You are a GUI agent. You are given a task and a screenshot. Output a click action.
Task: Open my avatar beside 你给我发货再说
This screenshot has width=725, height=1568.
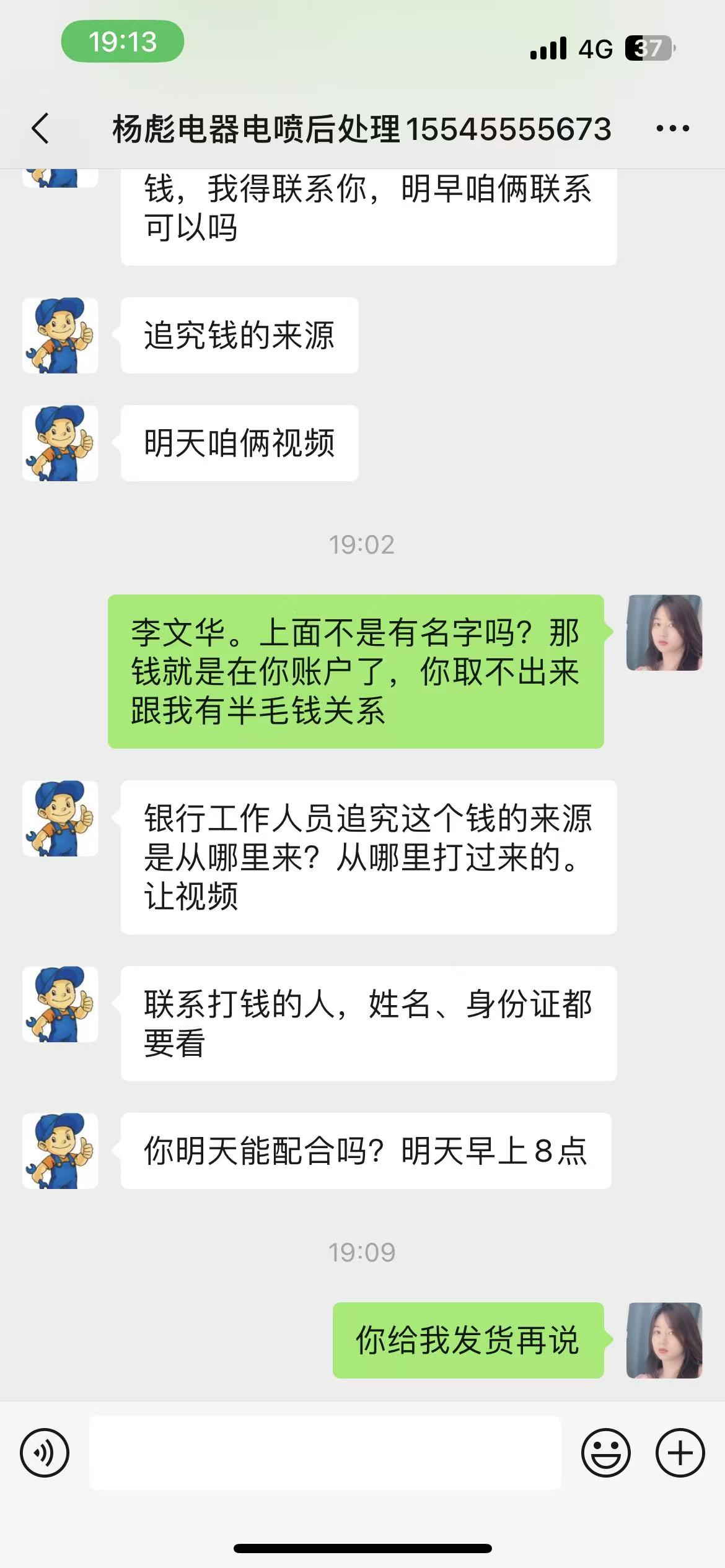[x=664, y=1341]
